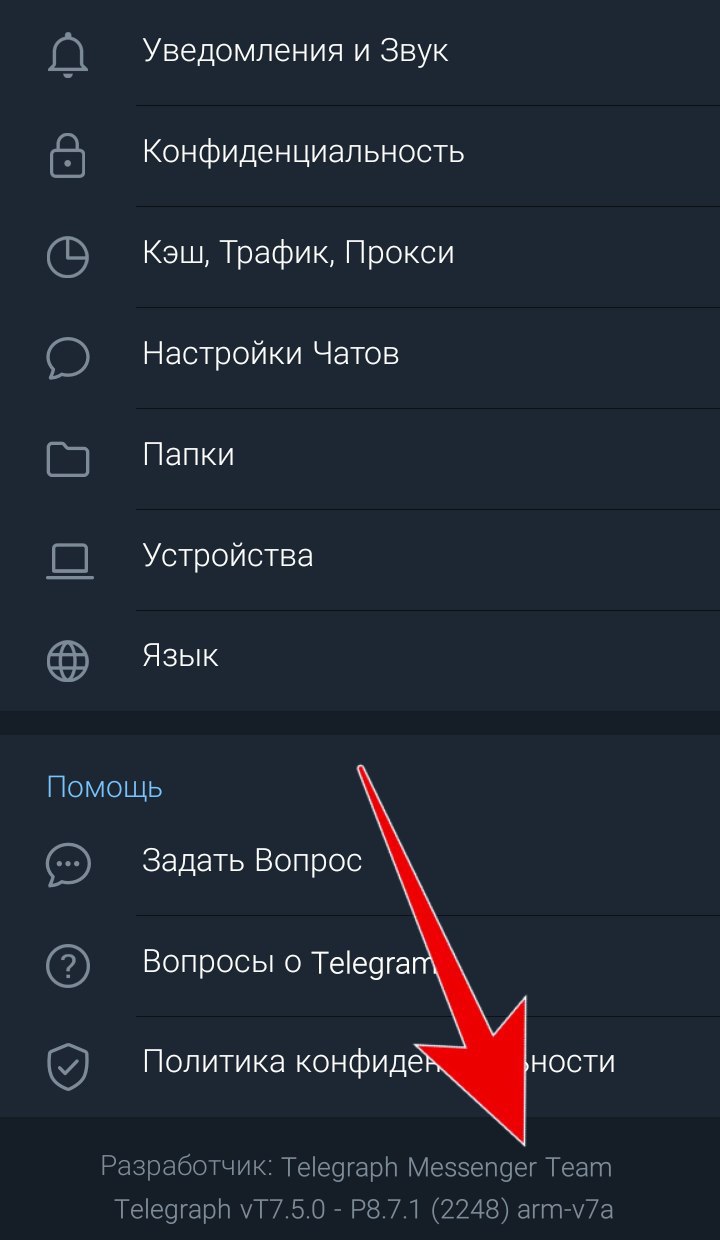Go to Настройки Чатов
Viewport: 720px width, 1240px height.
pos(360,357)
